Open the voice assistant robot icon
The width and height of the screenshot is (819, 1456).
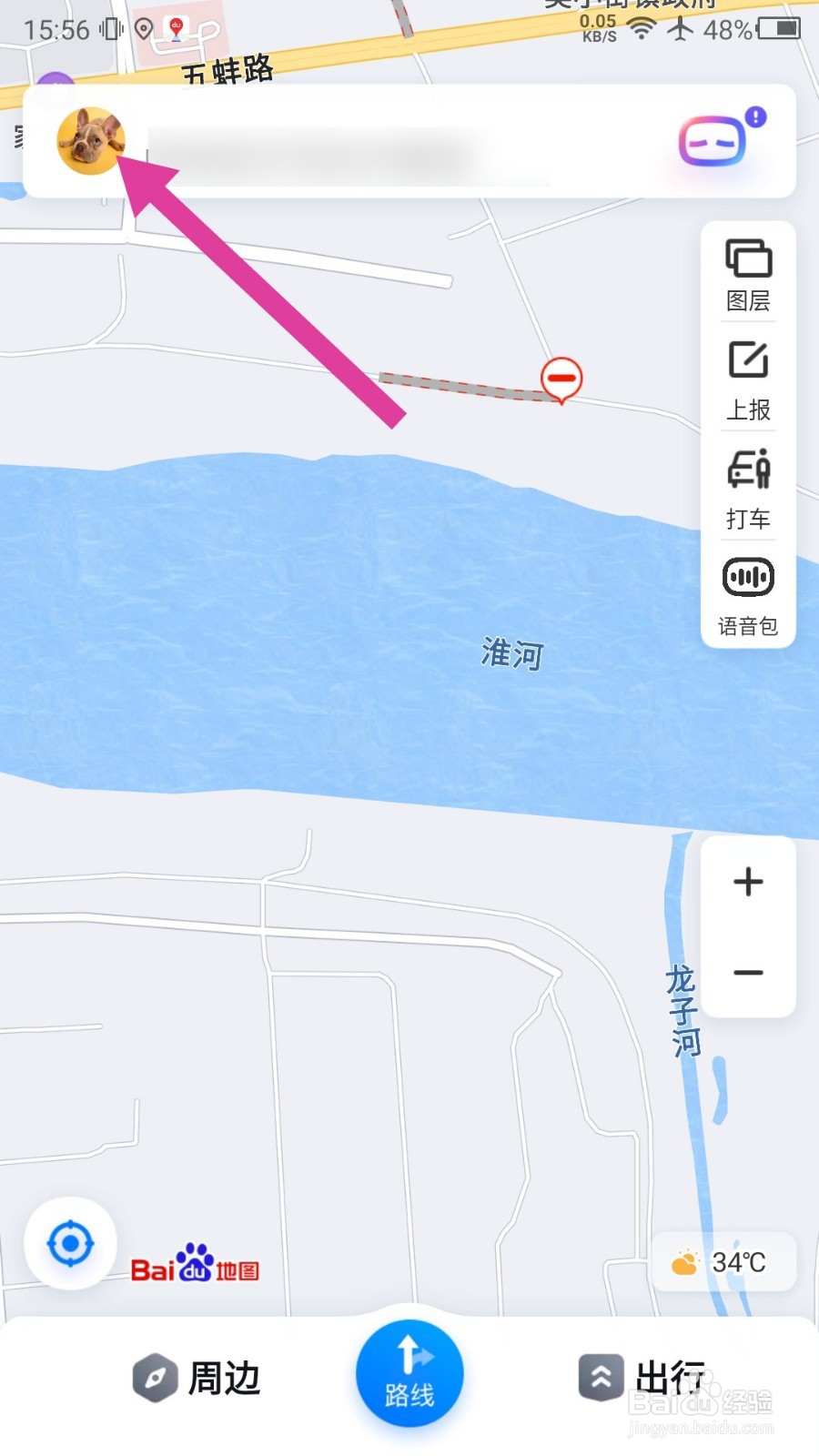(714, 142)
